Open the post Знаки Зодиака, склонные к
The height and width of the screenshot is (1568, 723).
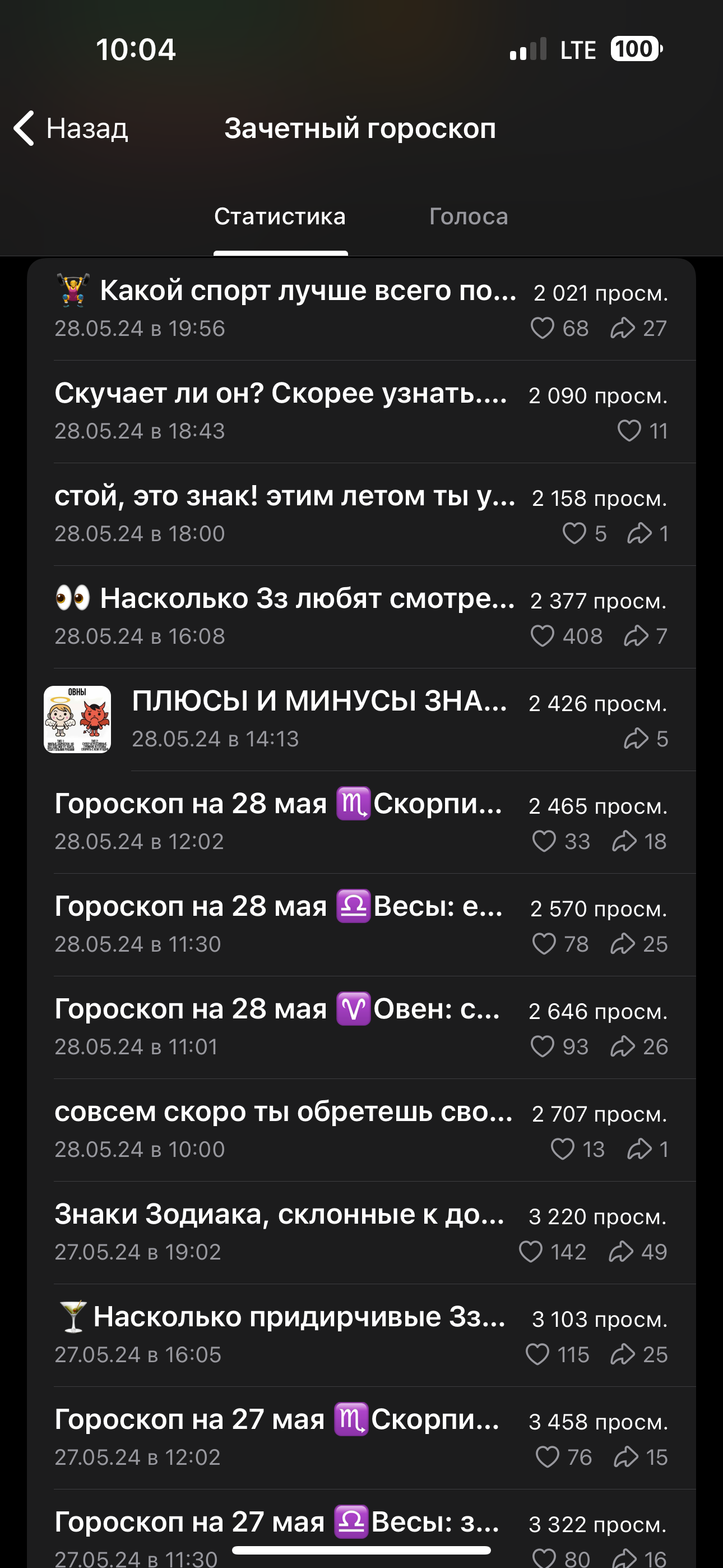coord(279,1214)
